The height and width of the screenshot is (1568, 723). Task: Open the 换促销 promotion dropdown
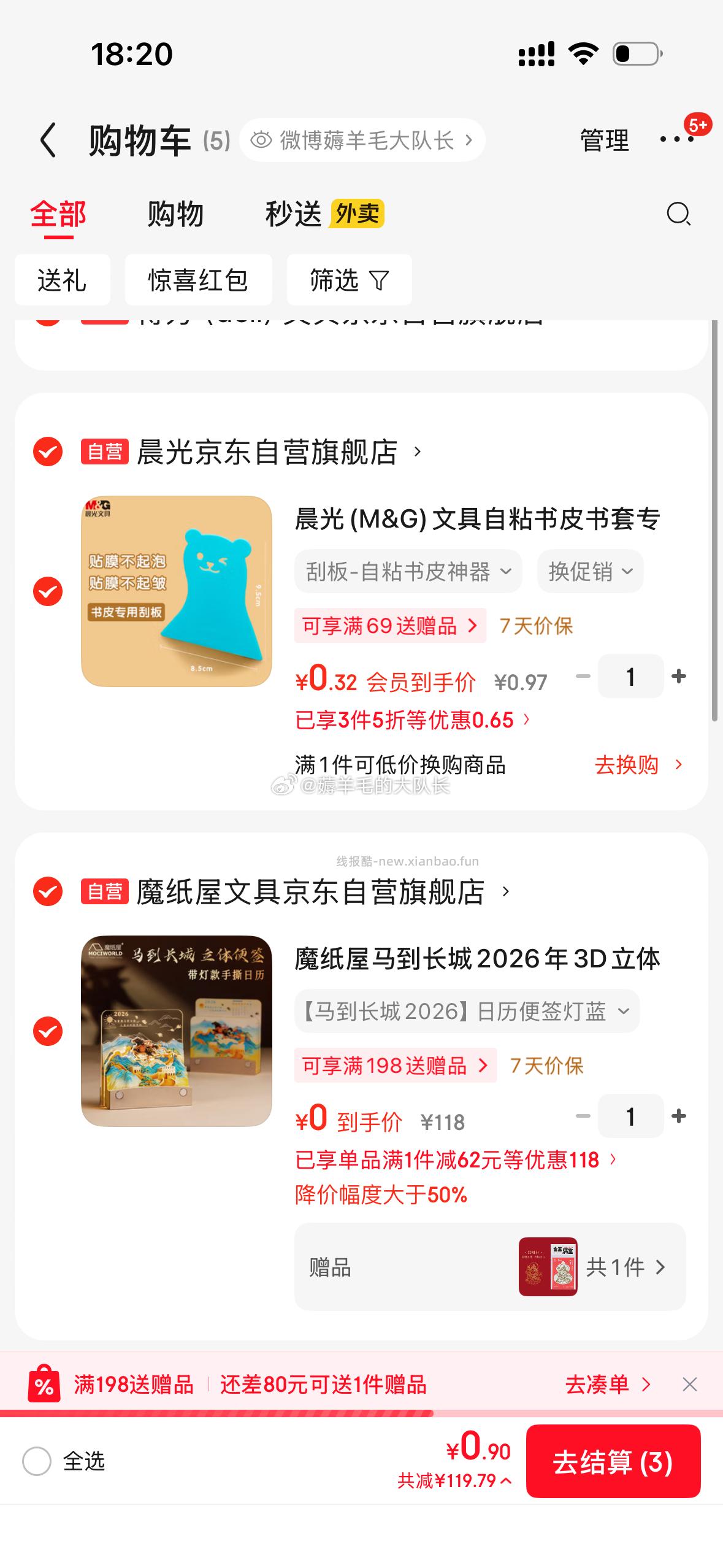[590, 572]
